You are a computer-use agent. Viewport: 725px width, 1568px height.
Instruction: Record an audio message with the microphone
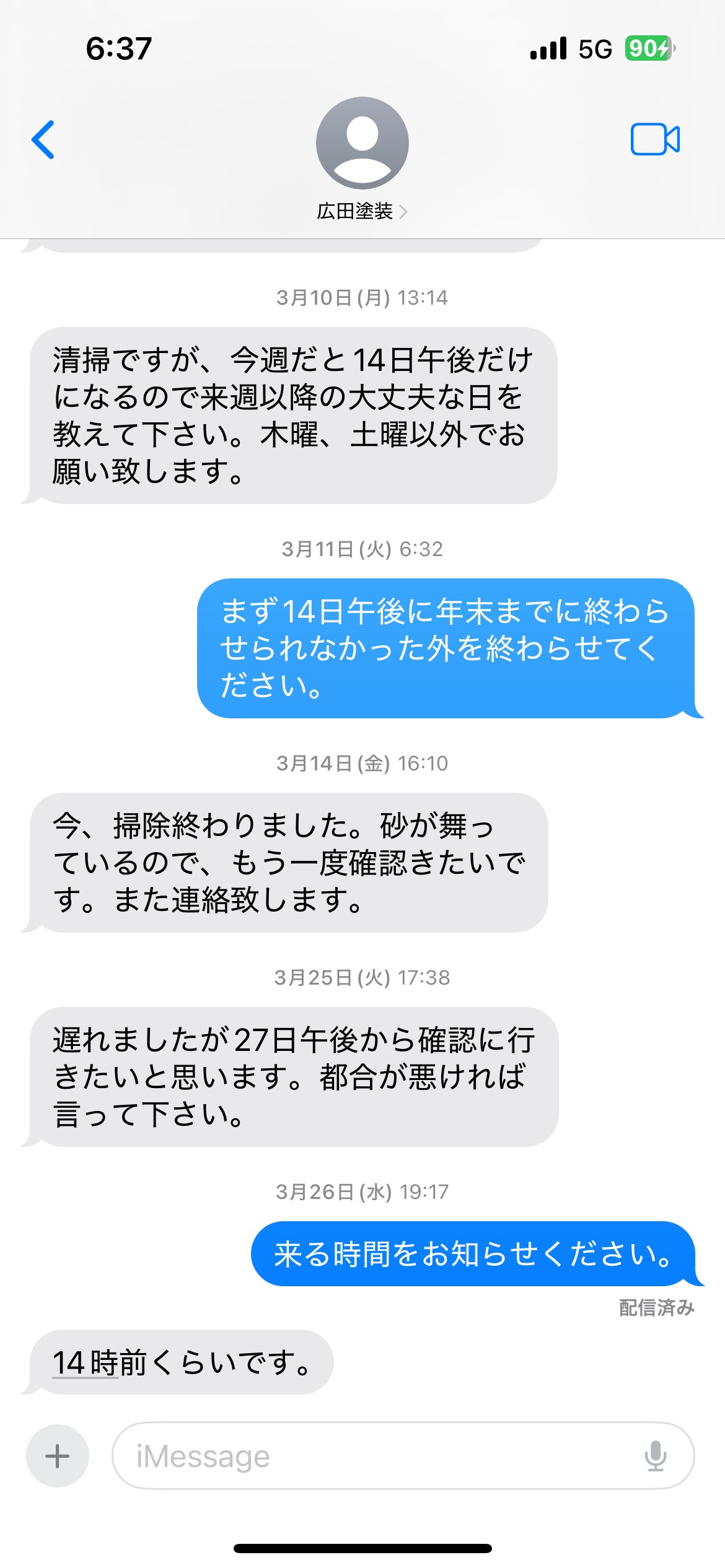[656, 1456]
